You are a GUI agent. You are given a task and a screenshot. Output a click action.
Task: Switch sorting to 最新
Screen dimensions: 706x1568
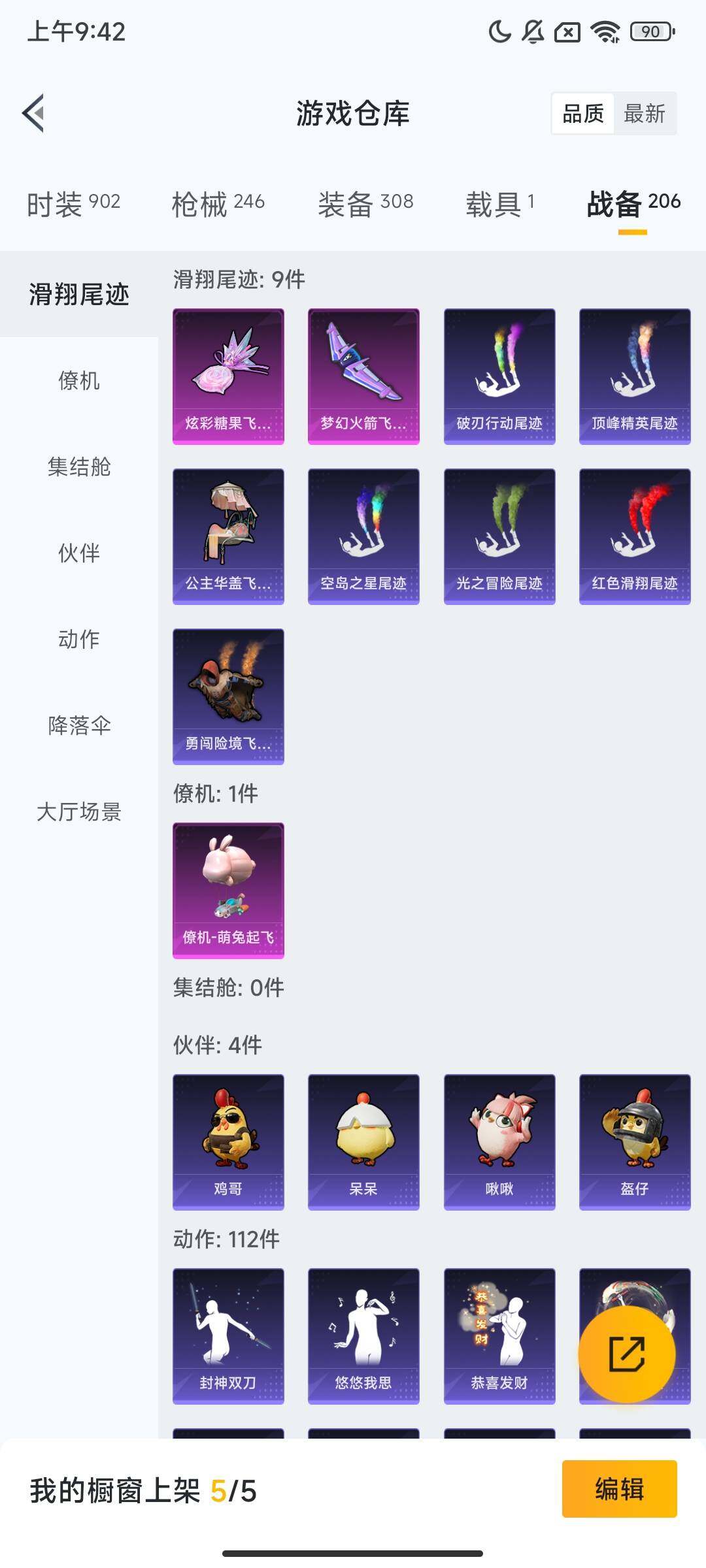tap(644, 114)
